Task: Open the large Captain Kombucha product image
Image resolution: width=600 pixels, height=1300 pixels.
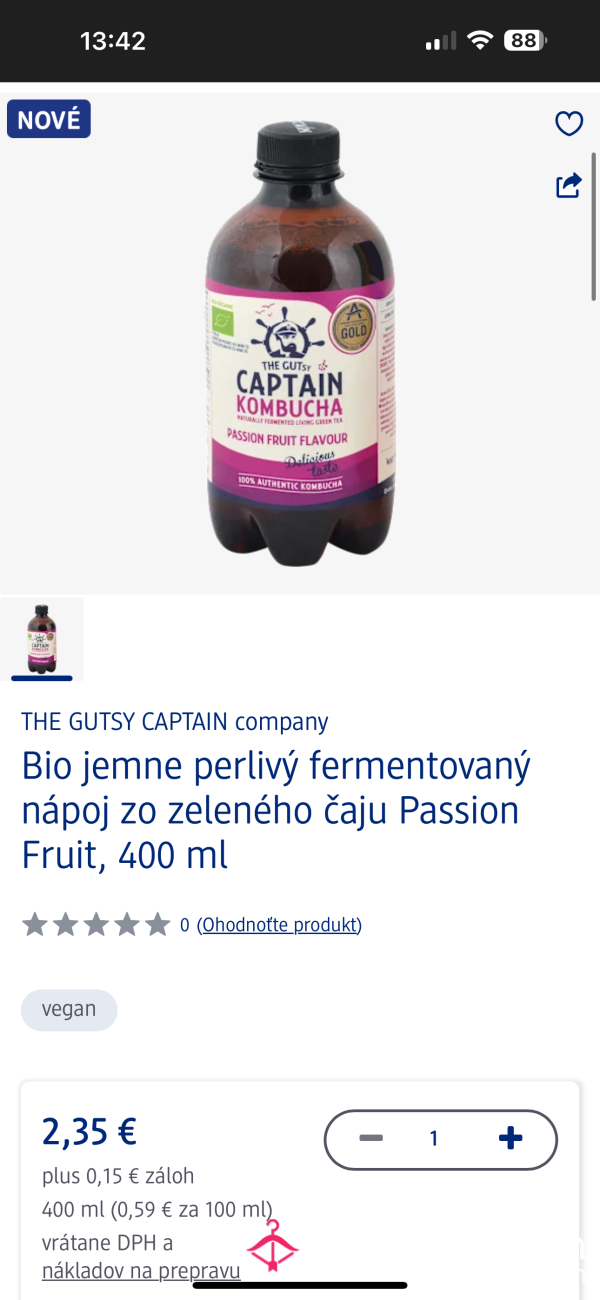Action: pyautogui.click(x=300, y=343)
